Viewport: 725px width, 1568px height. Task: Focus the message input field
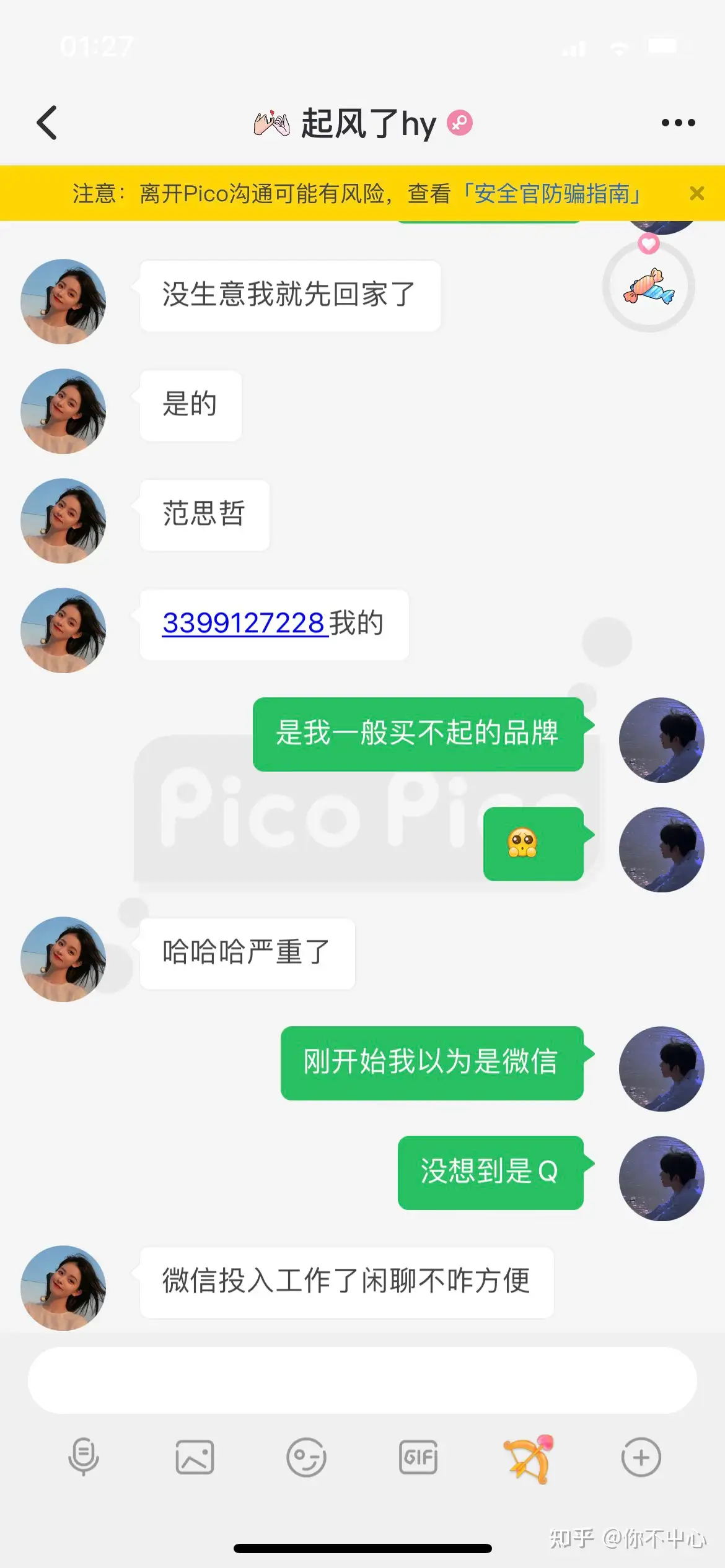[x=362, y=1380]
